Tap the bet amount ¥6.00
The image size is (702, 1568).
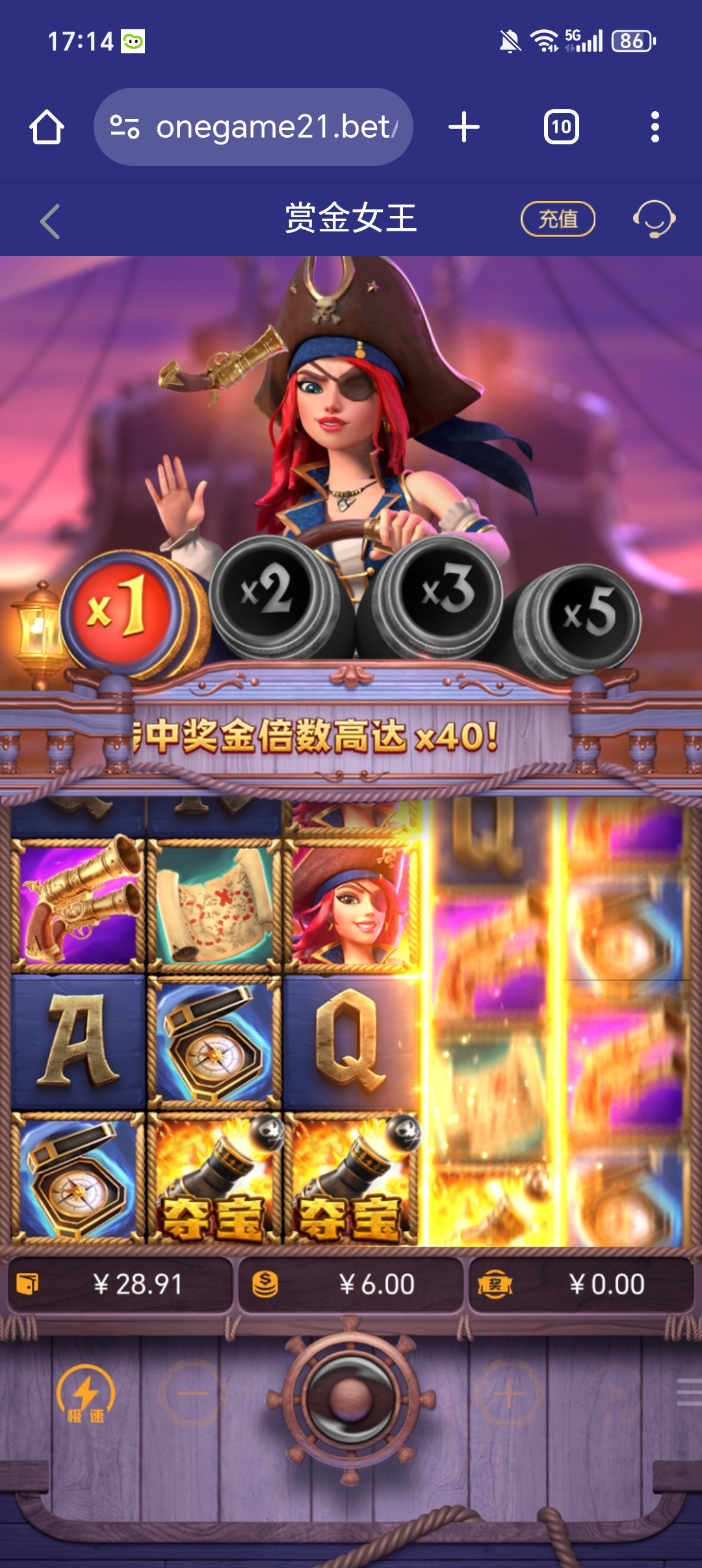click(x=351, y=1285)
